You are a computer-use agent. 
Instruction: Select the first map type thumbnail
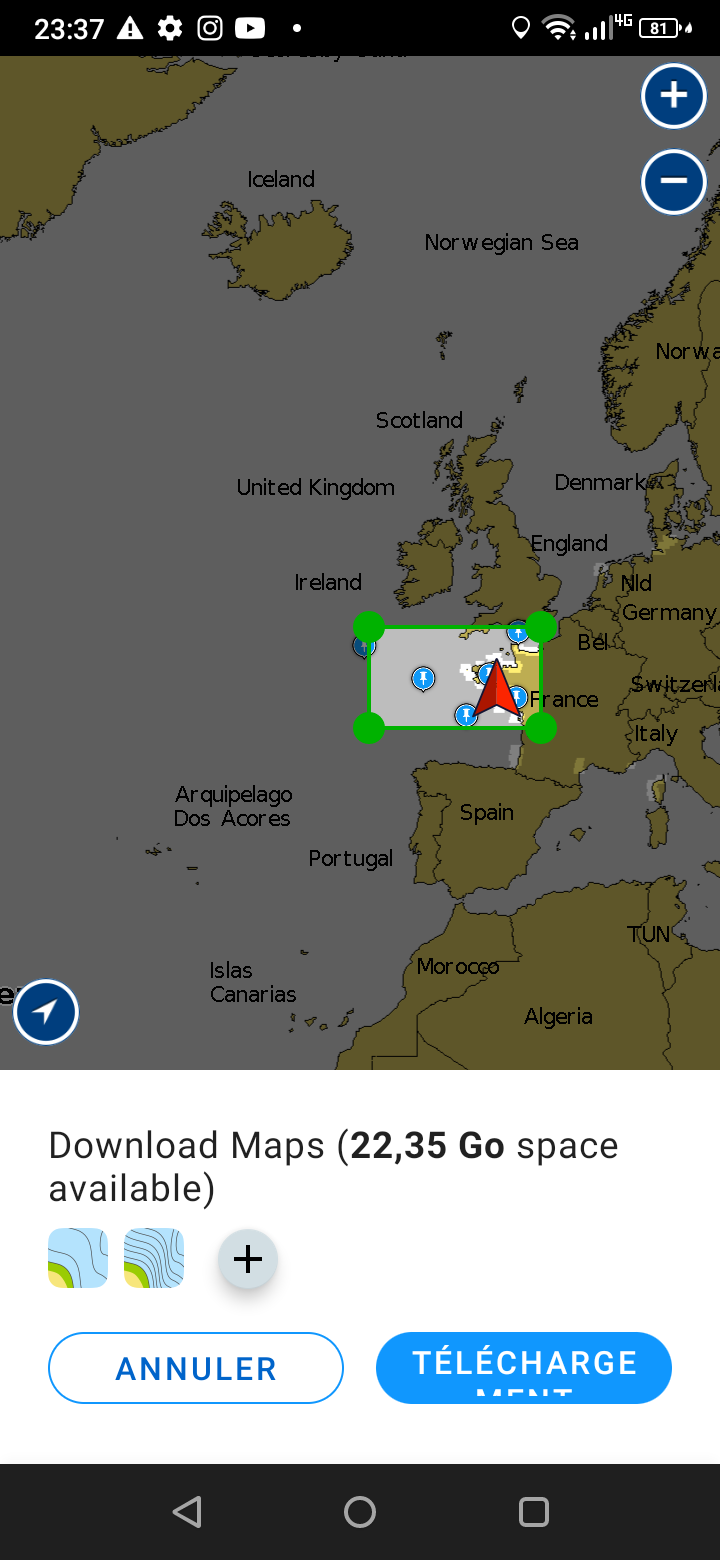click(78, 1258)
